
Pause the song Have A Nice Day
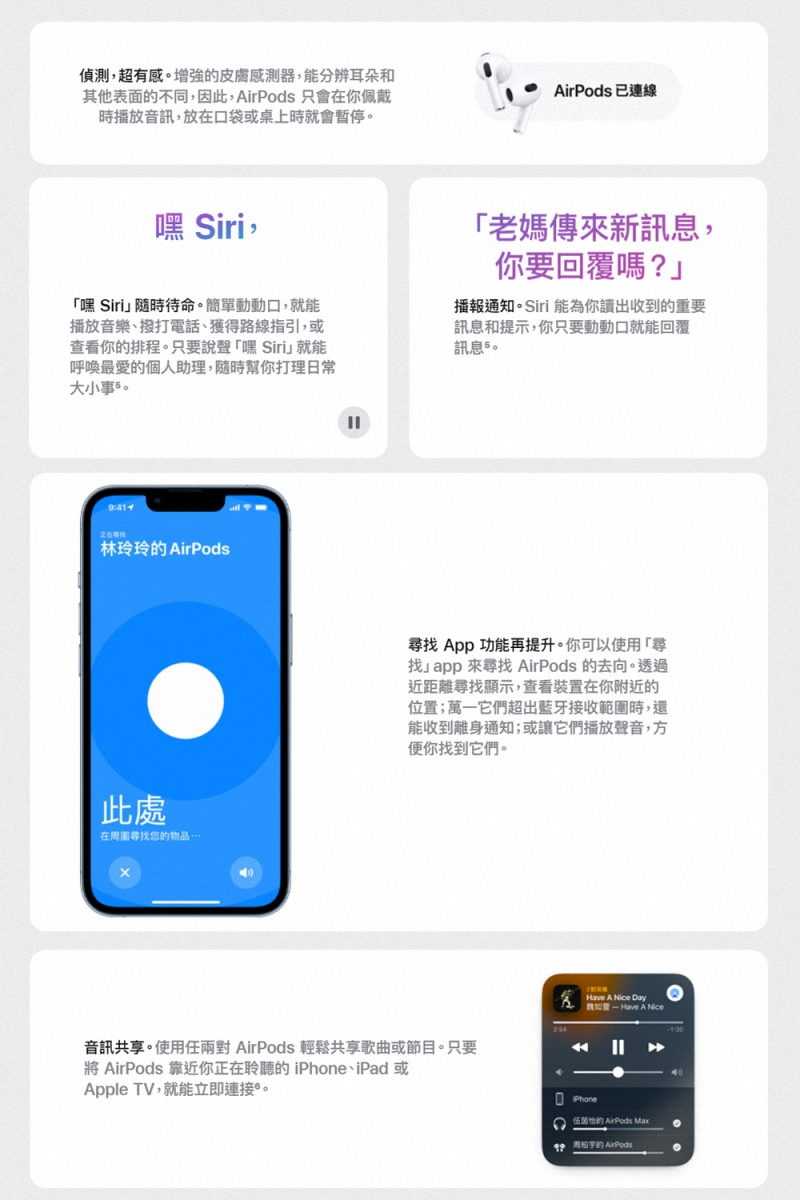tap(618, 1047)
